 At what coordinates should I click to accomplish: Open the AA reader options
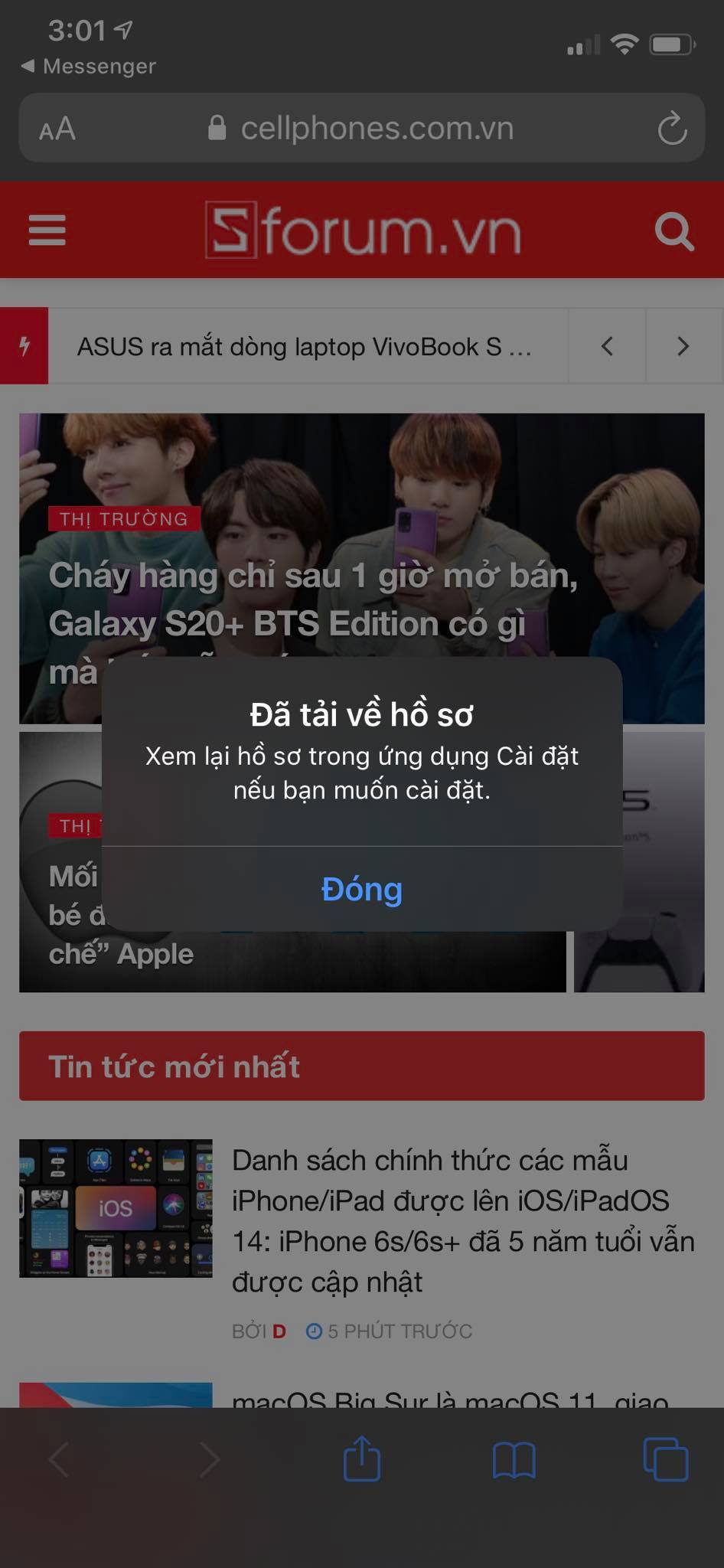click(x=57, y=129)
